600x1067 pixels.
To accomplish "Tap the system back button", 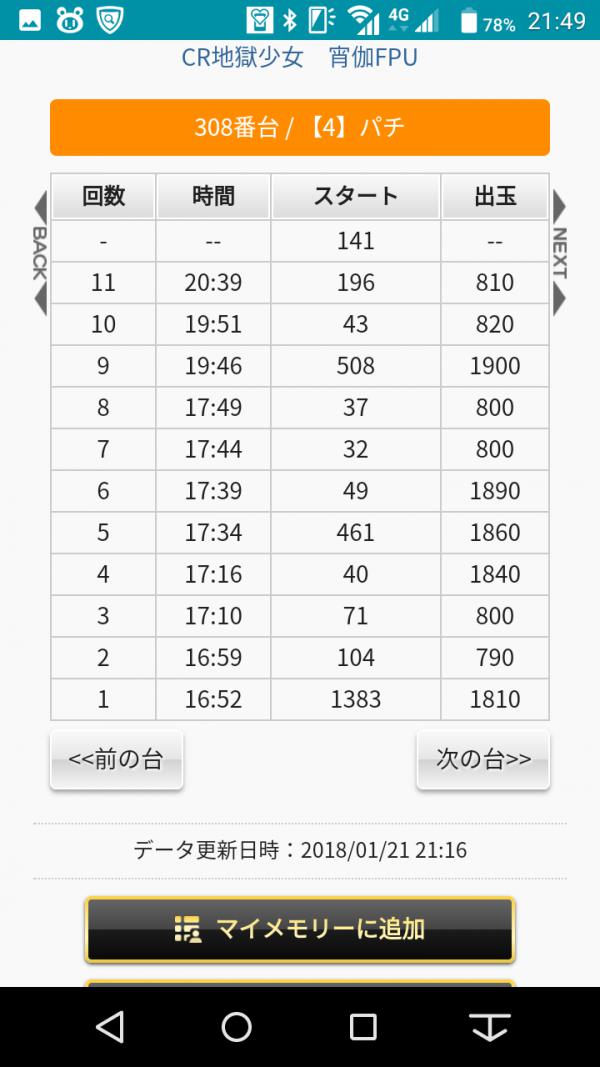I will click(110, 1027).
